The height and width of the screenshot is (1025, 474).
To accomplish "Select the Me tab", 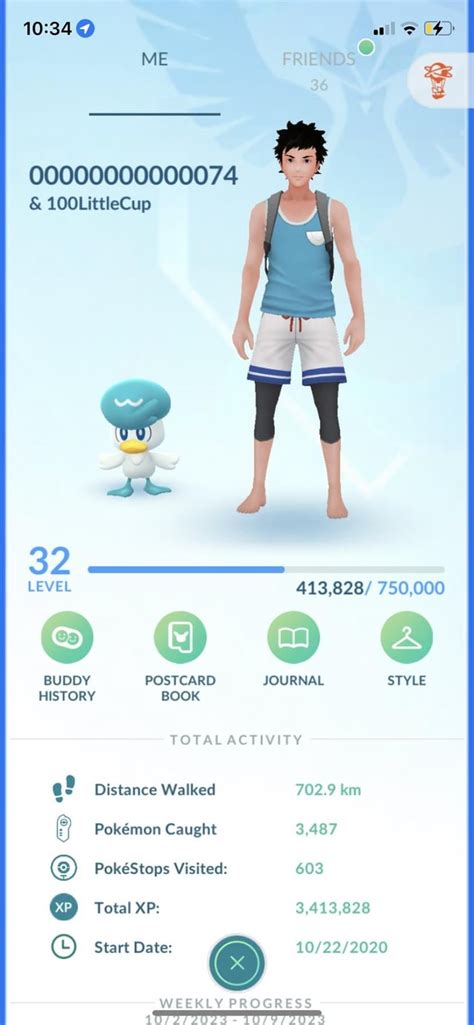I will point(155,59).
